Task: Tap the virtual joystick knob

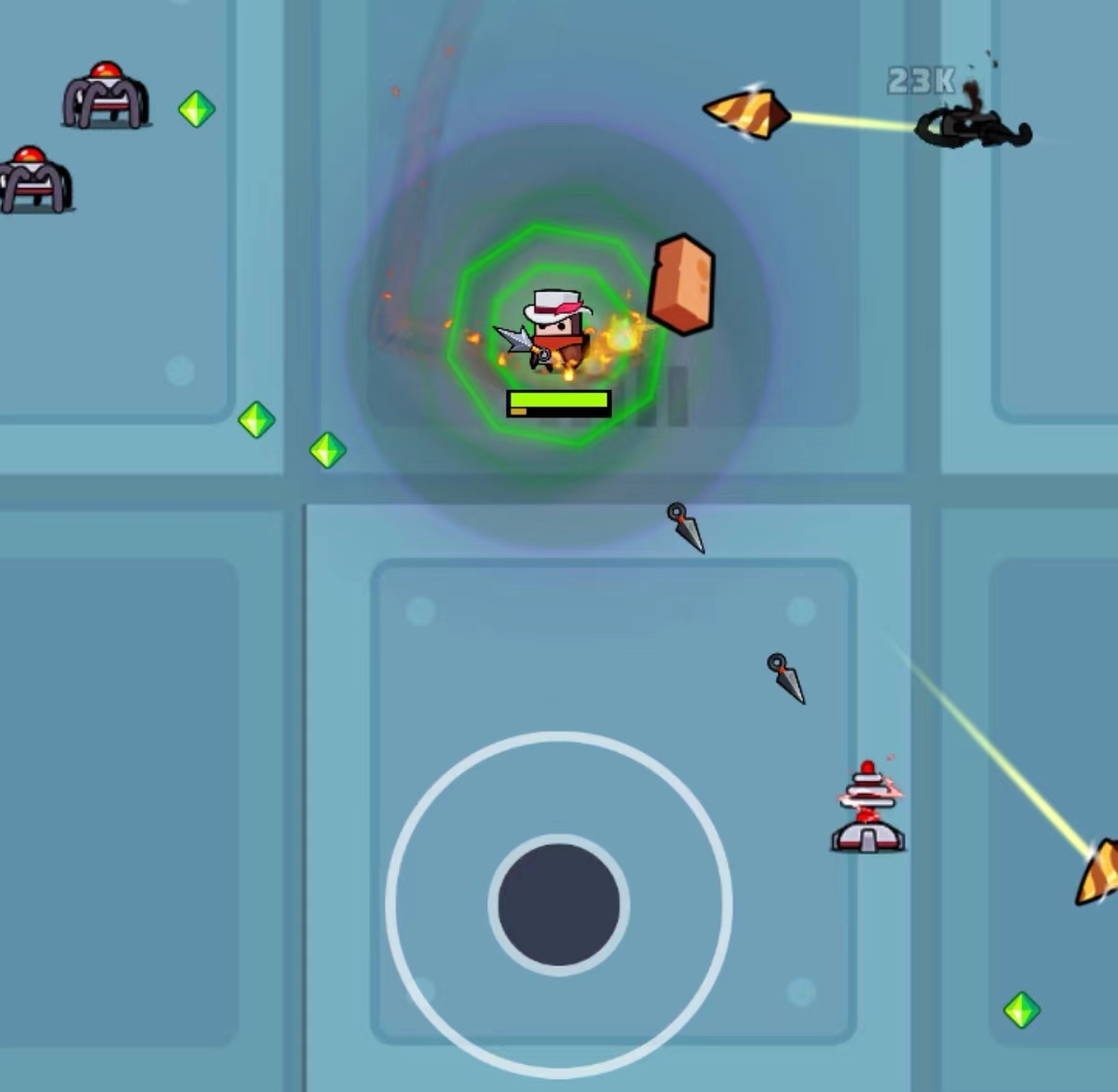Action: pyautogui.click(x=558, y=904)
